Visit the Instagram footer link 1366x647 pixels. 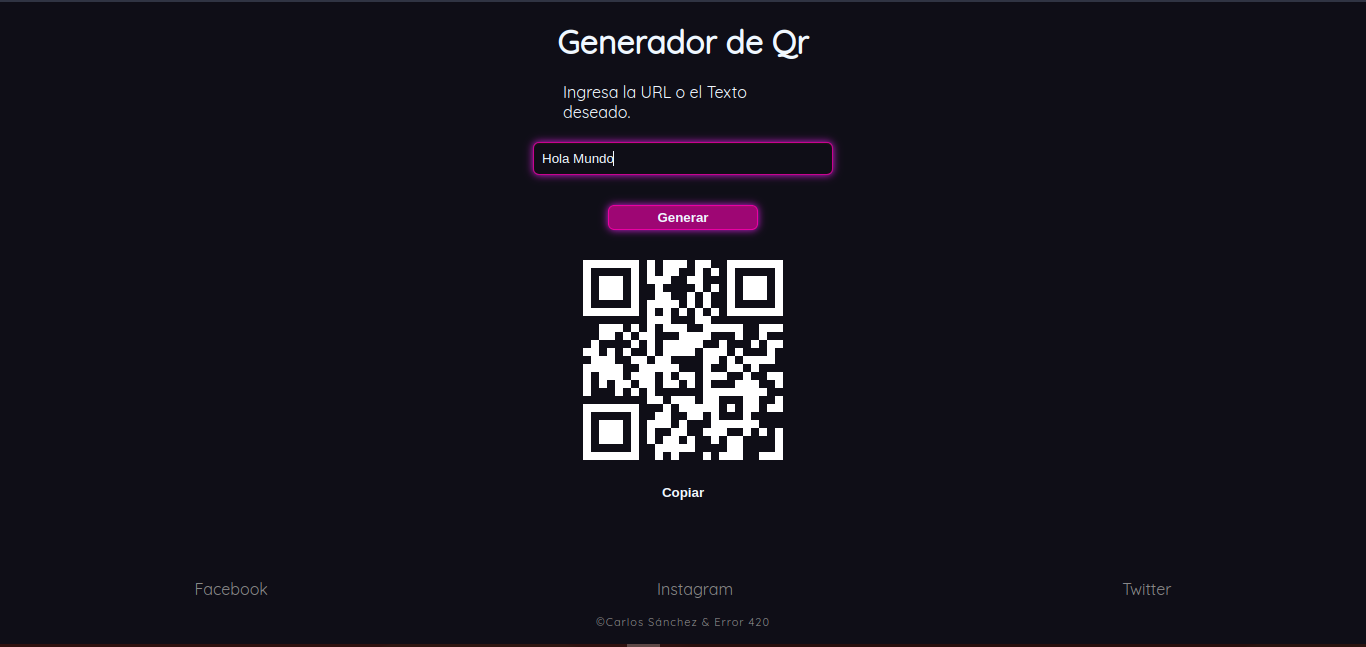coord(694,589)
